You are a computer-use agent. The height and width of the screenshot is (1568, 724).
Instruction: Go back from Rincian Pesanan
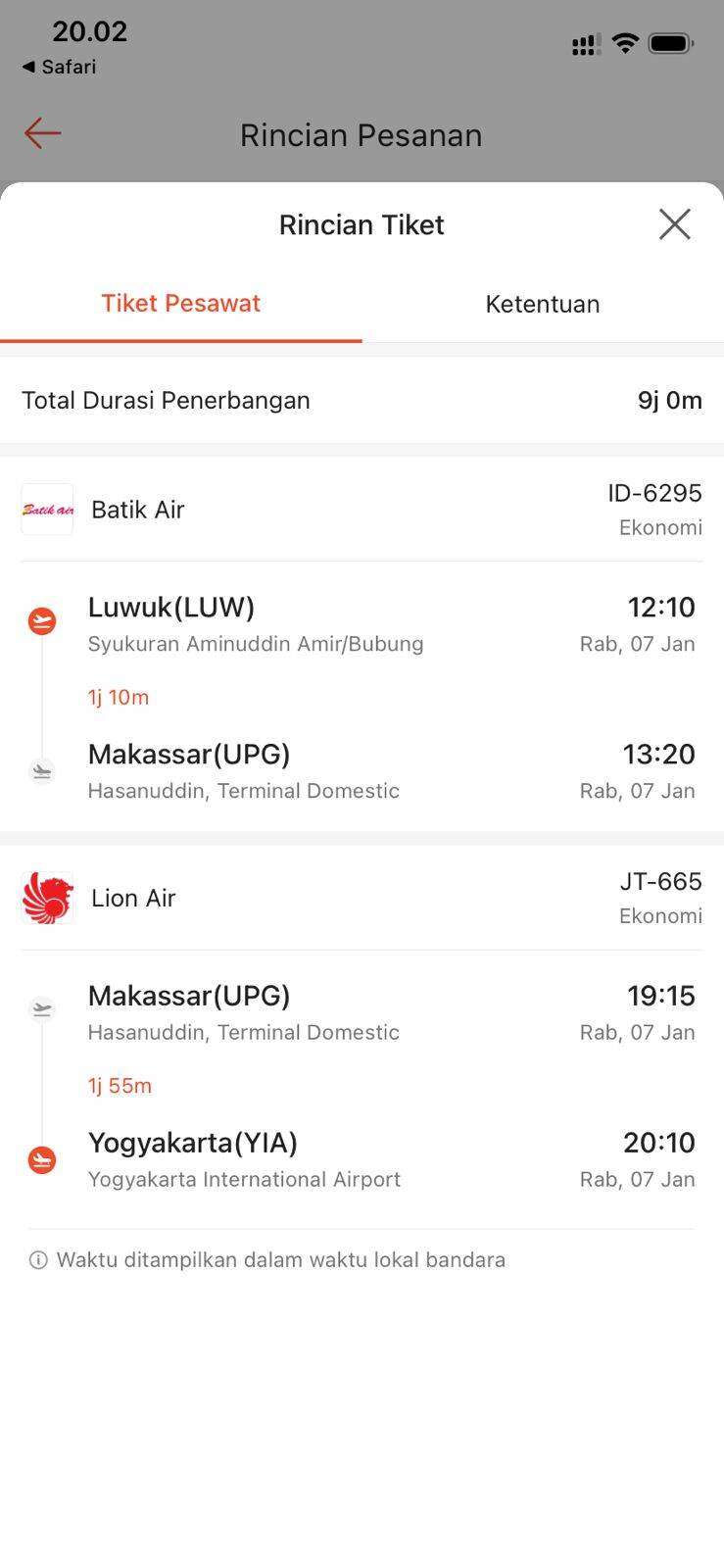43,133
